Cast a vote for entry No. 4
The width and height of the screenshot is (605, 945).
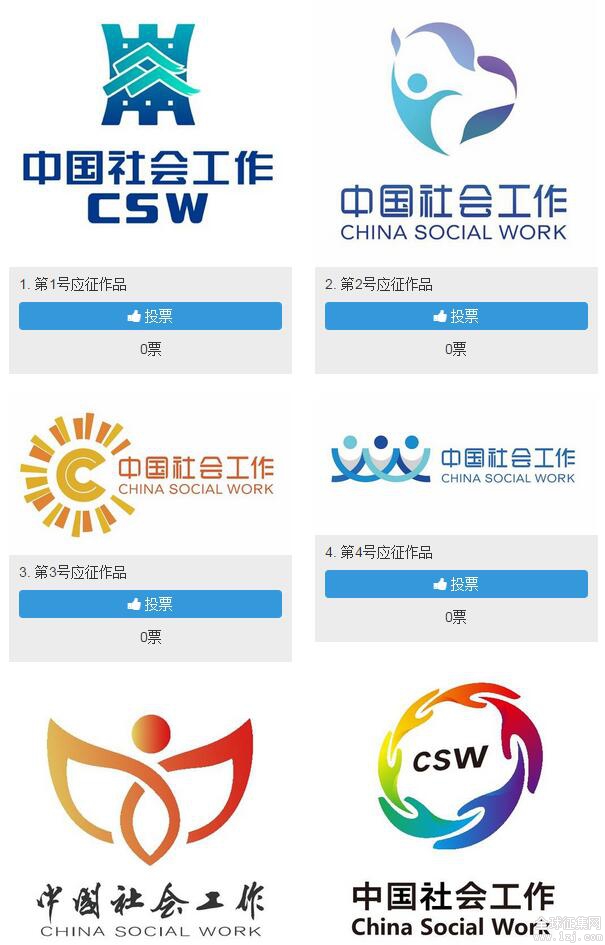tap(456, 584)
